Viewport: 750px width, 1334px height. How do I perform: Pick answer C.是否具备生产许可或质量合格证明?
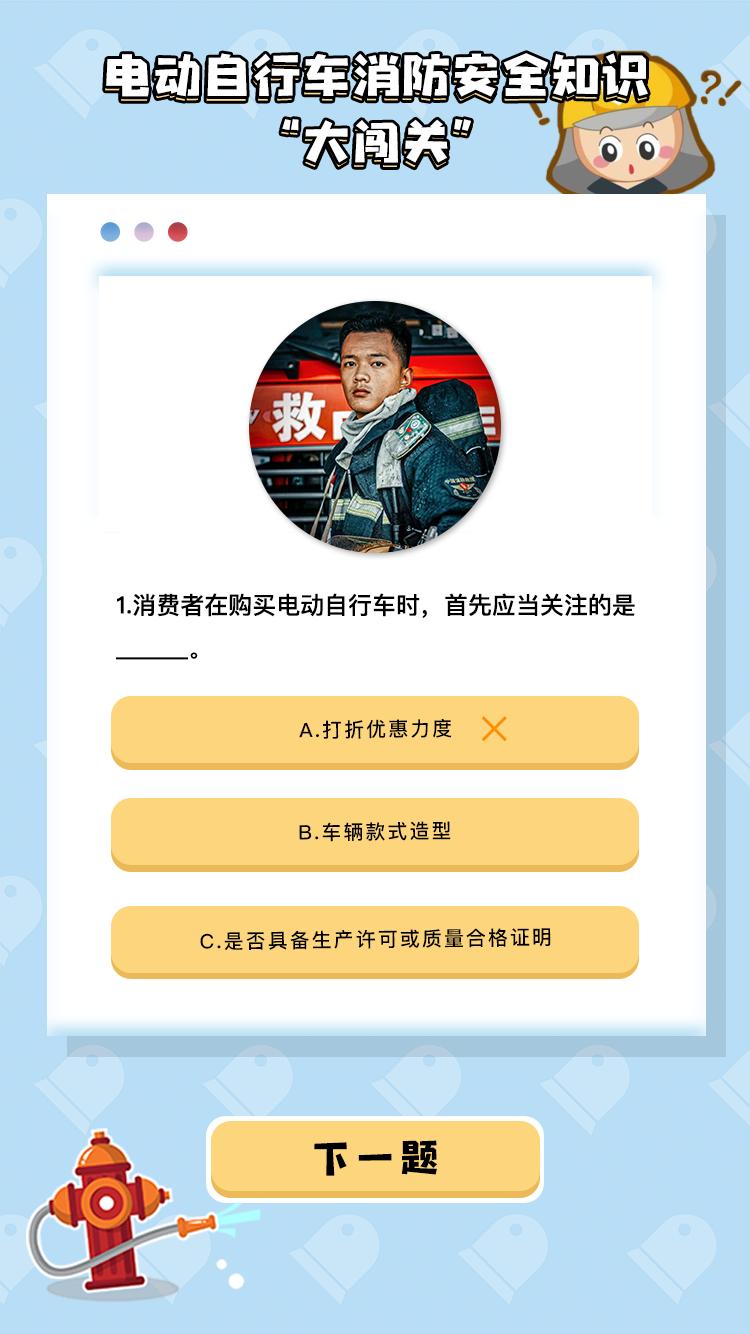pyautogui.click(x=374, y=940)
